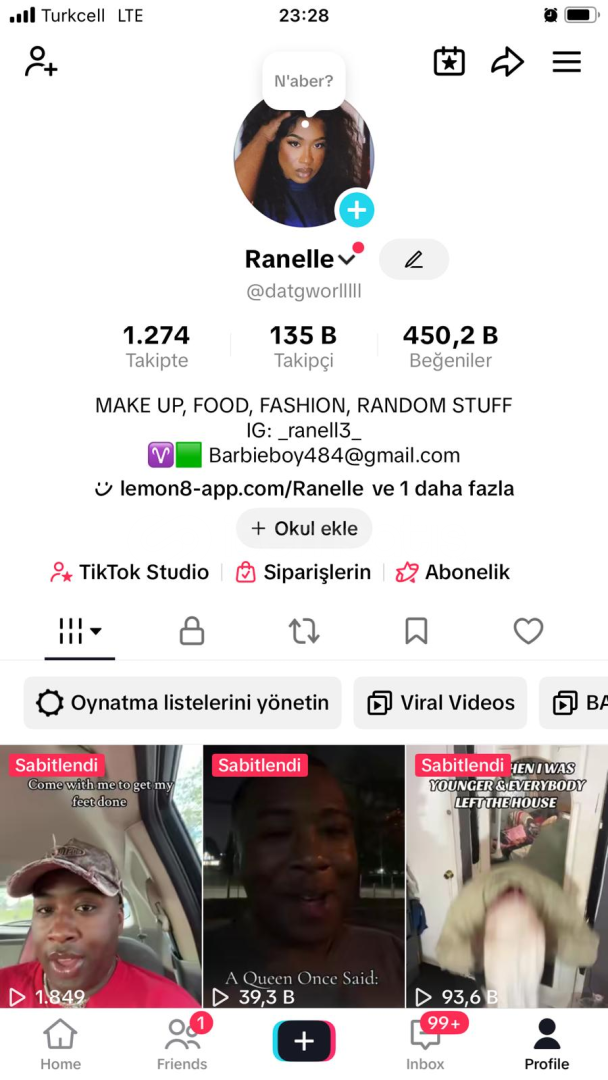Tap the plus badge on profile photo

[x=356, y=210]
